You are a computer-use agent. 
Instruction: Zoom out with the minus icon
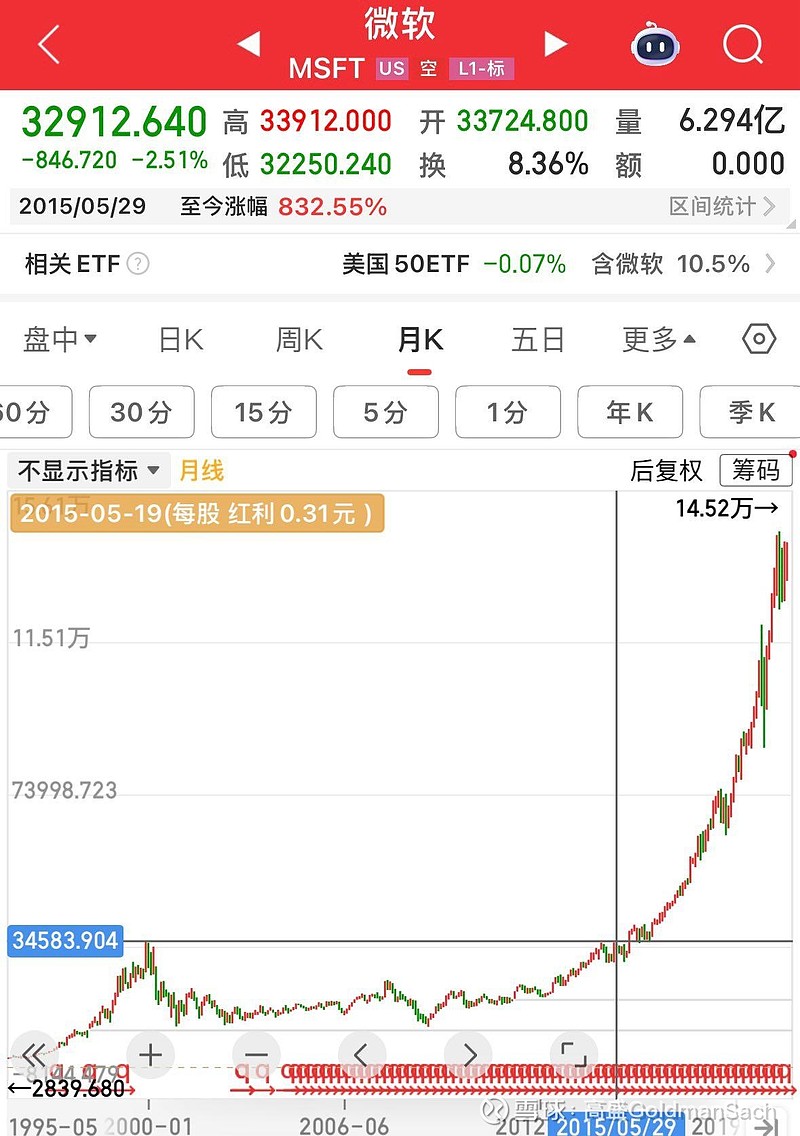255,1055
